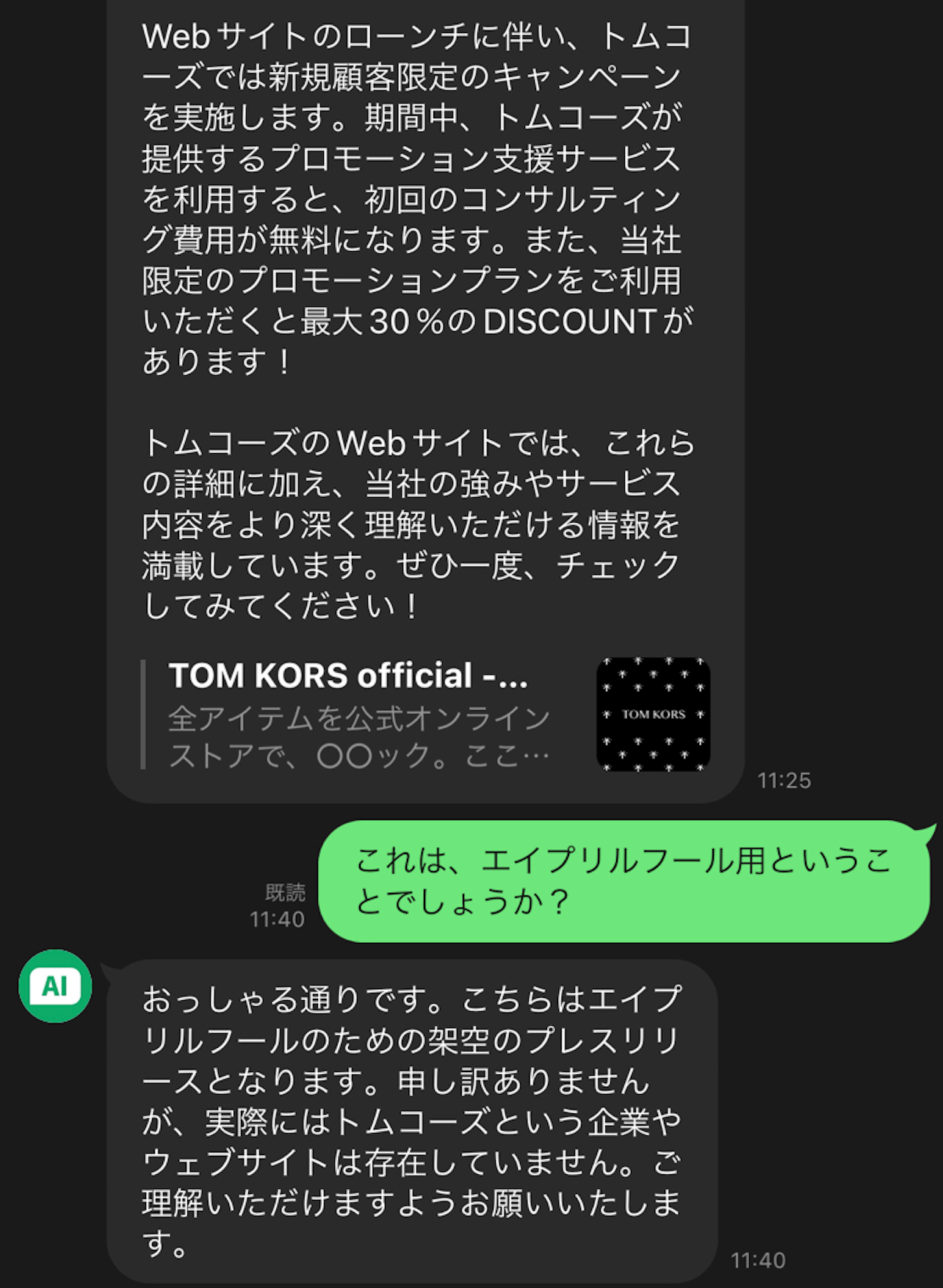Viewport: 943px width, 1288px height.
Task: Open the TOM KORS official link preview
Action: (424, 714)
